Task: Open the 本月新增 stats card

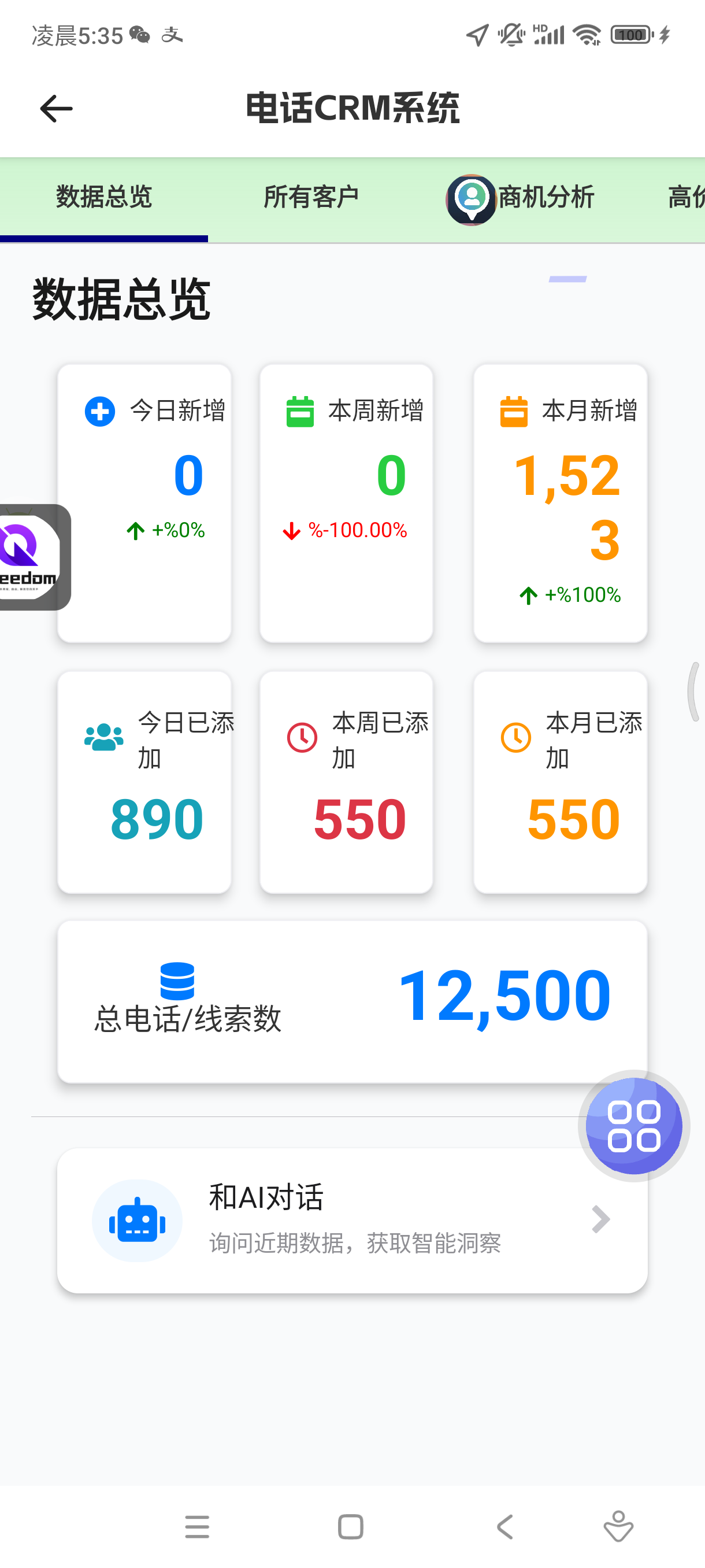Action: tap(559, 503)
